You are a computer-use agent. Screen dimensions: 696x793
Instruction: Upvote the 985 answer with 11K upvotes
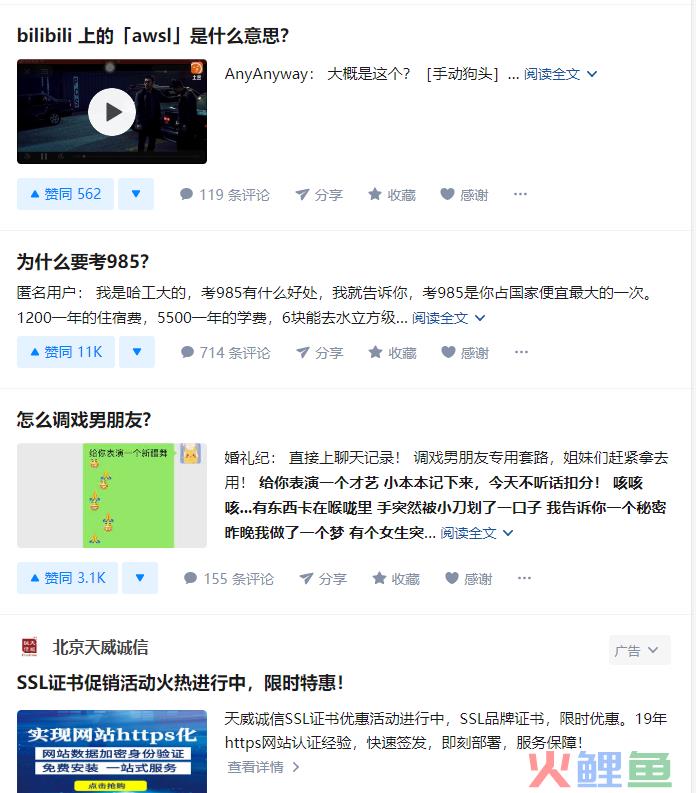click(x=66, y=352)
